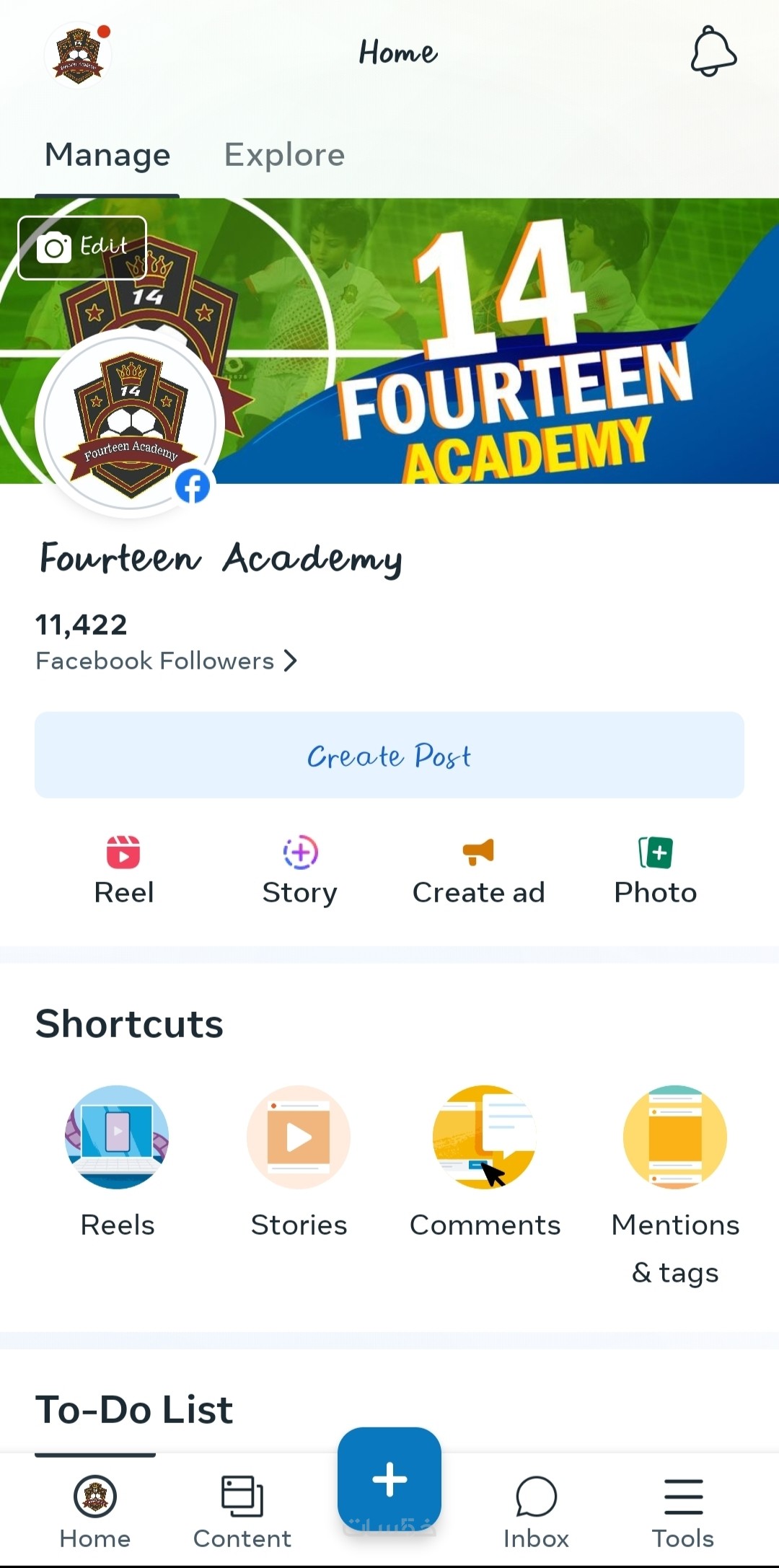Create a new Reel

click(123, 871)
